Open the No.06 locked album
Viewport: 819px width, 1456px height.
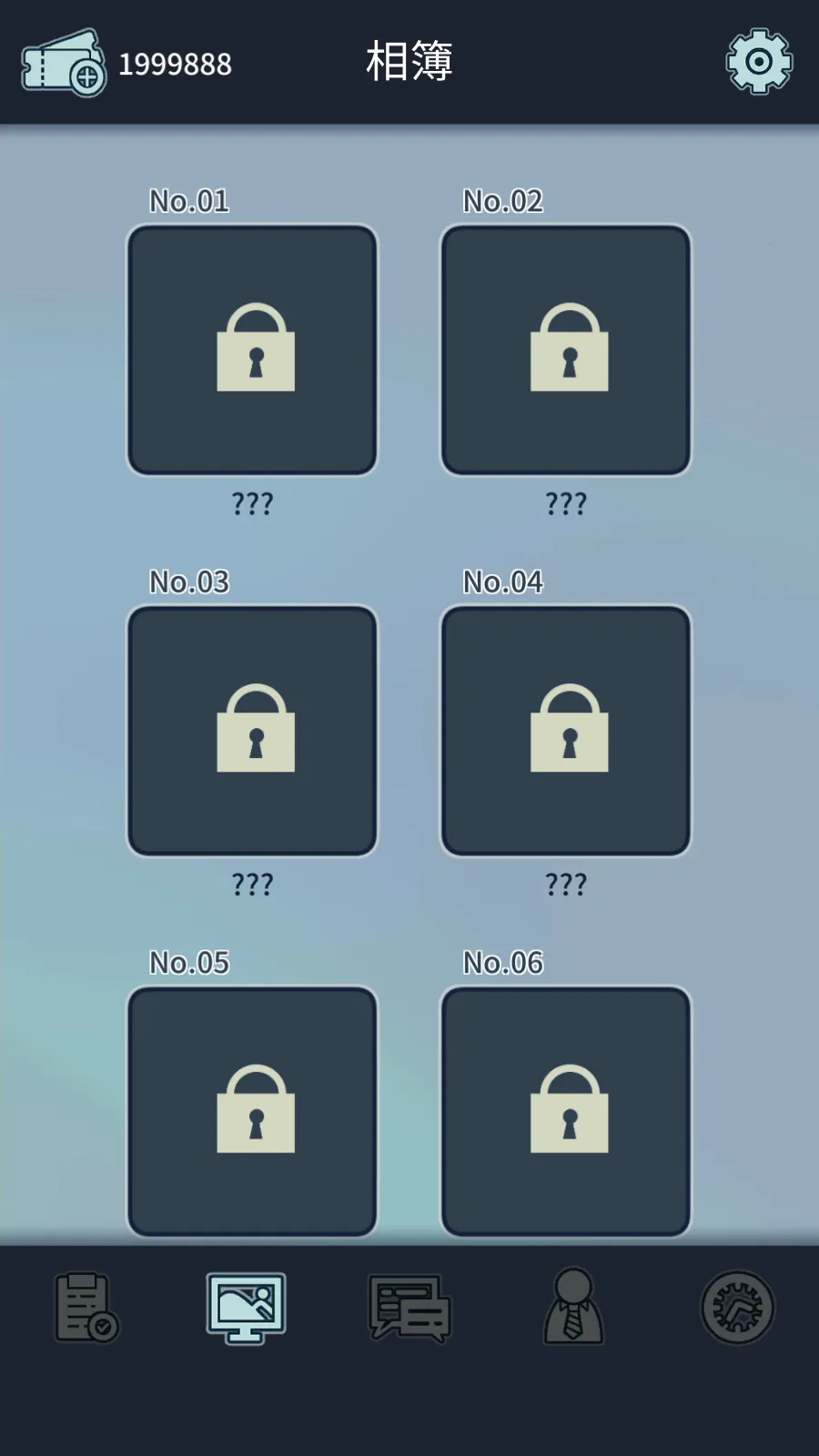(x=568, y=1110)
